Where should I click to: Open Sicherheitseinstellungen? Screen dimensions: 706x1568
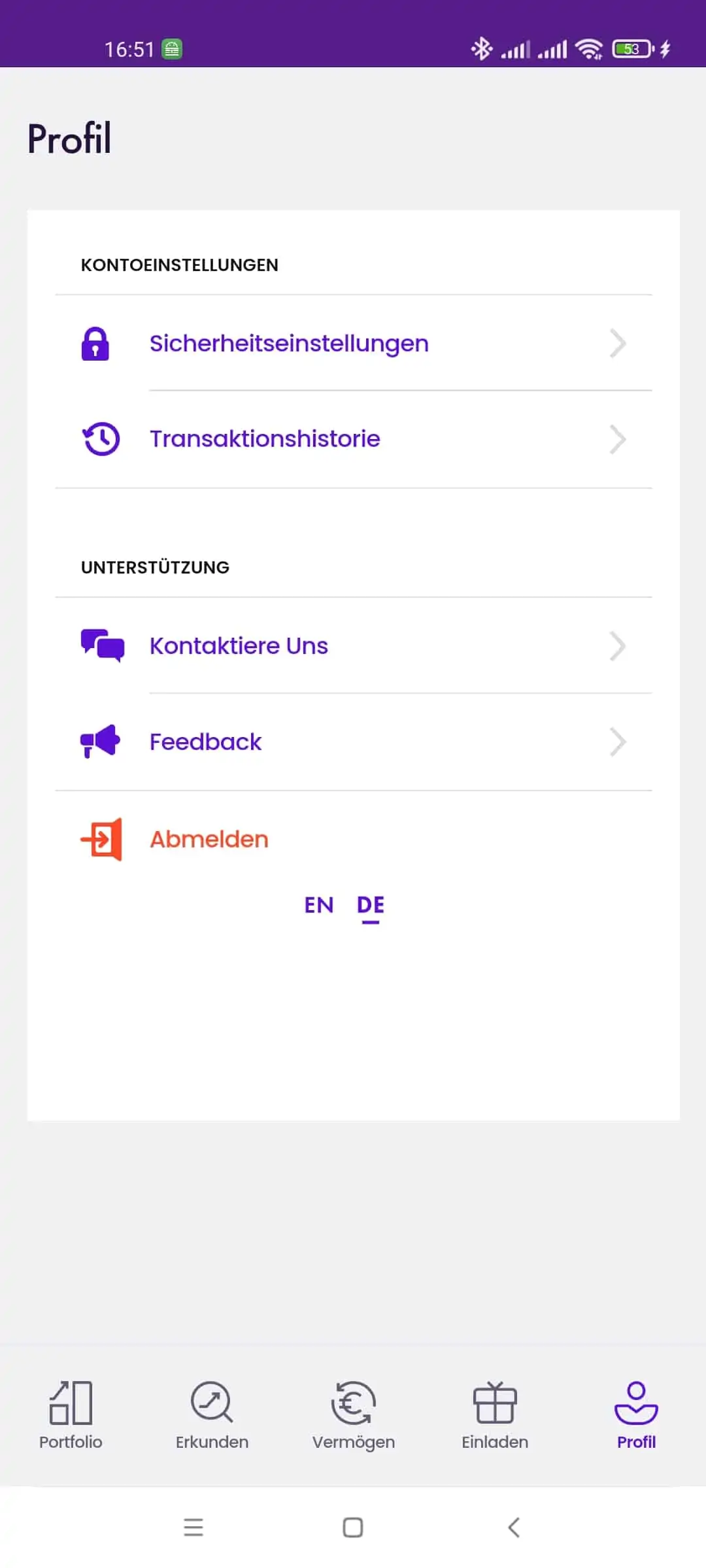click(x=354, y=343)
